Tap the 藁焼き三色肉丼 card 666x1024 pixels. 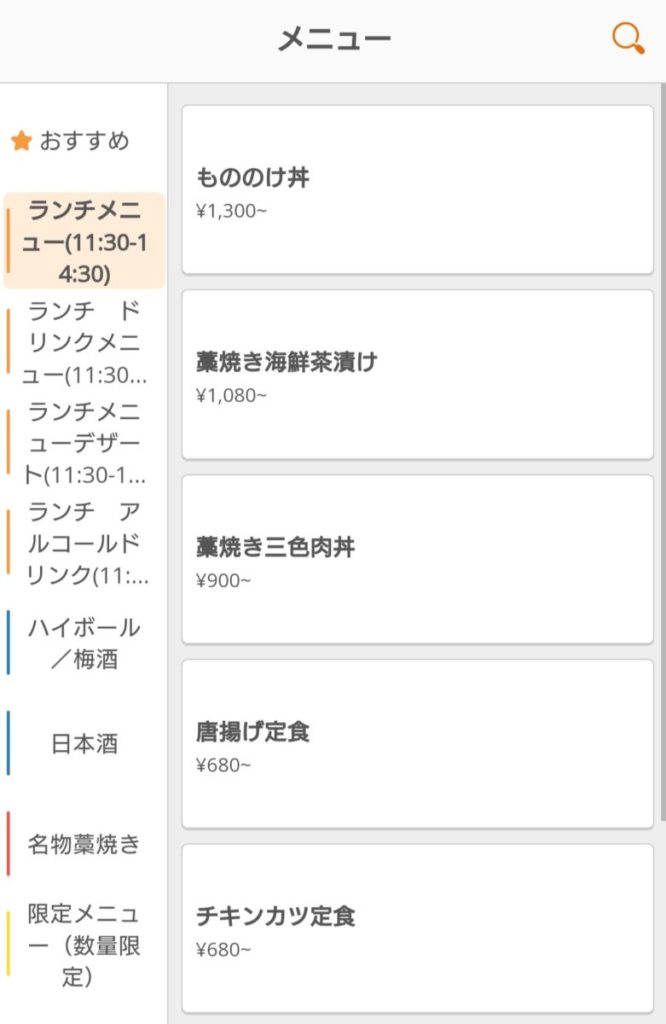click(417, 559)
